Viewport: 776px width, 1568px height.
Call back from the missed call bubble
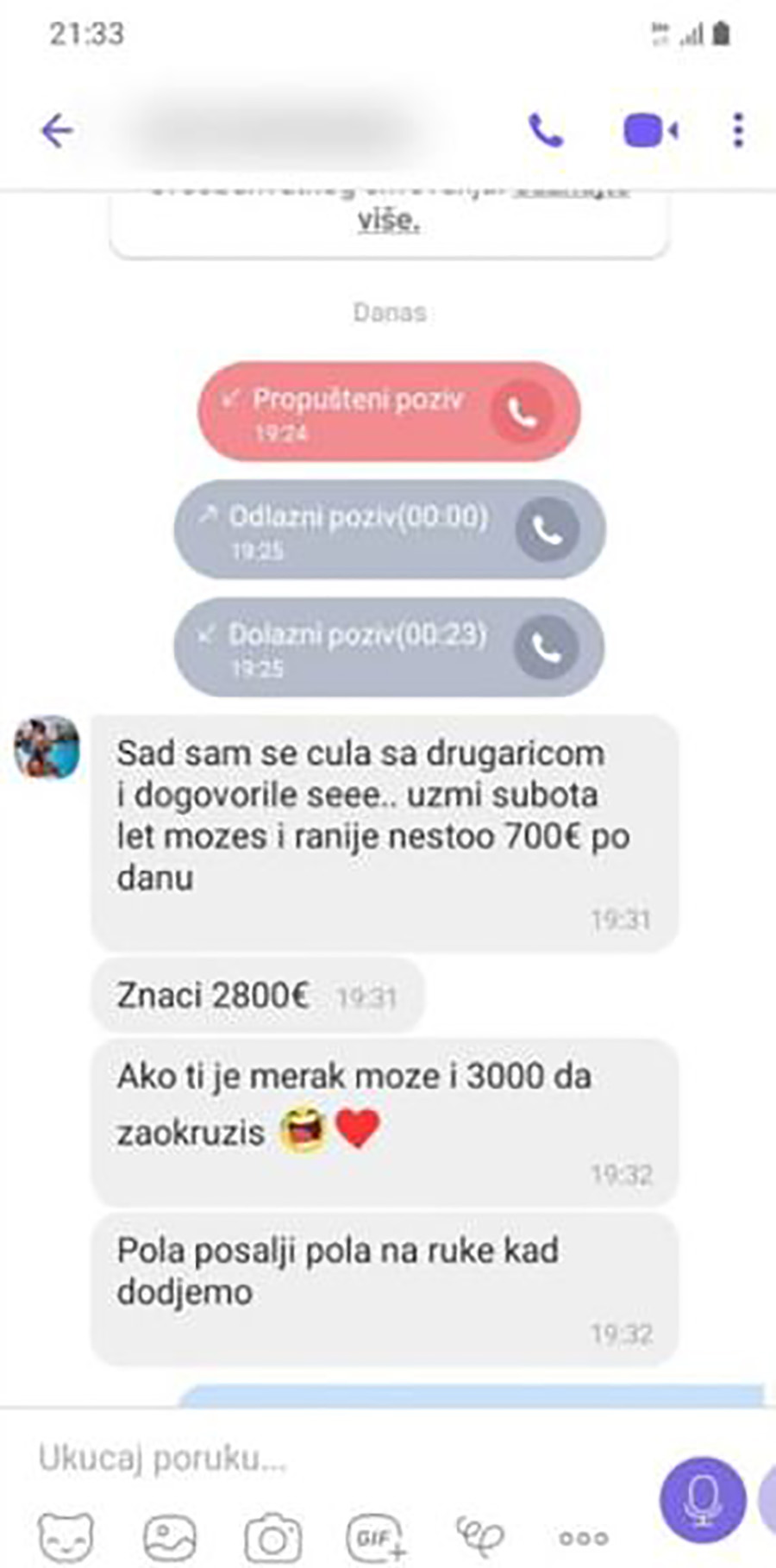click(x=522, y=412)
